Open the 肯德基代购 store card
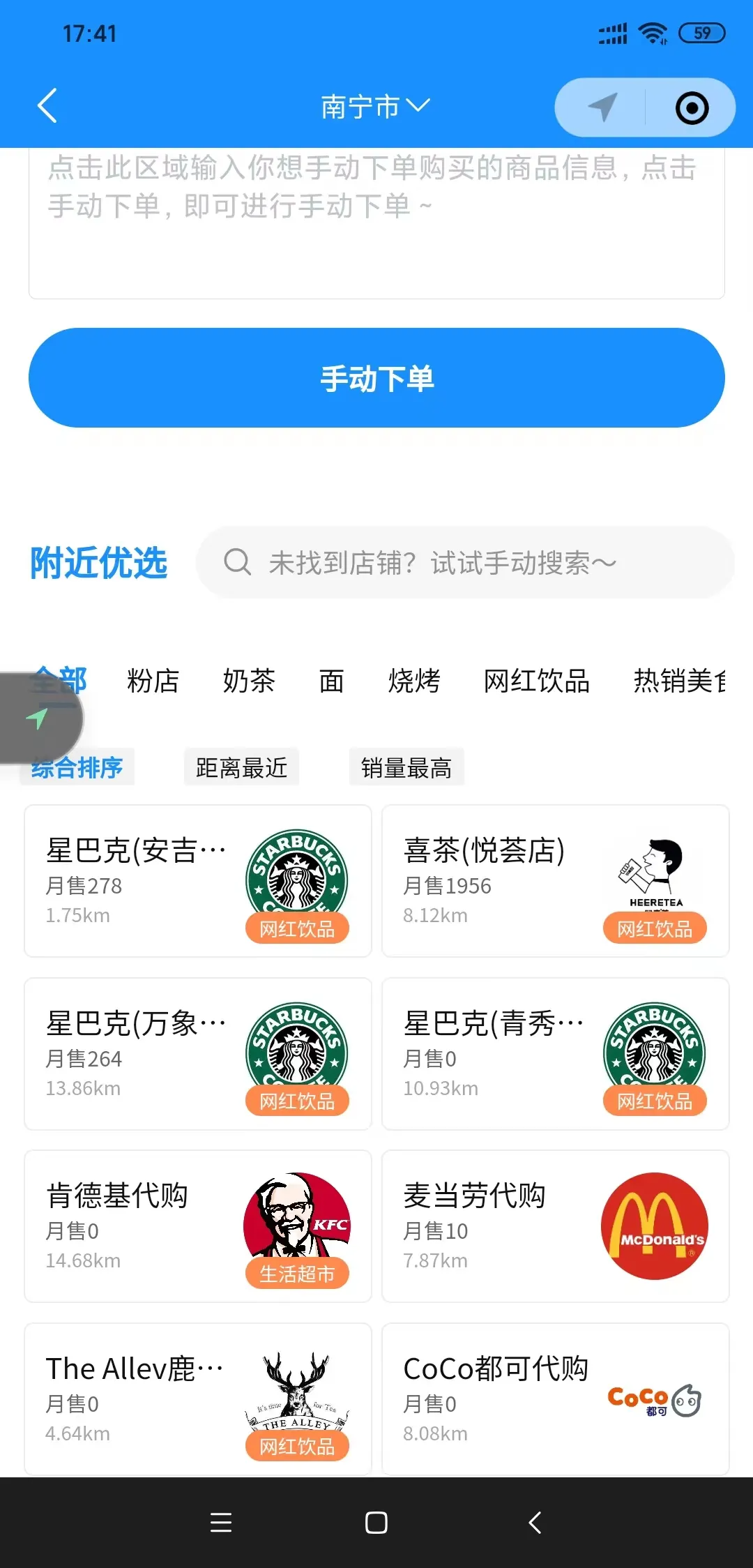The width and height of the screenshot is (753, 1568). [198, 1226]
